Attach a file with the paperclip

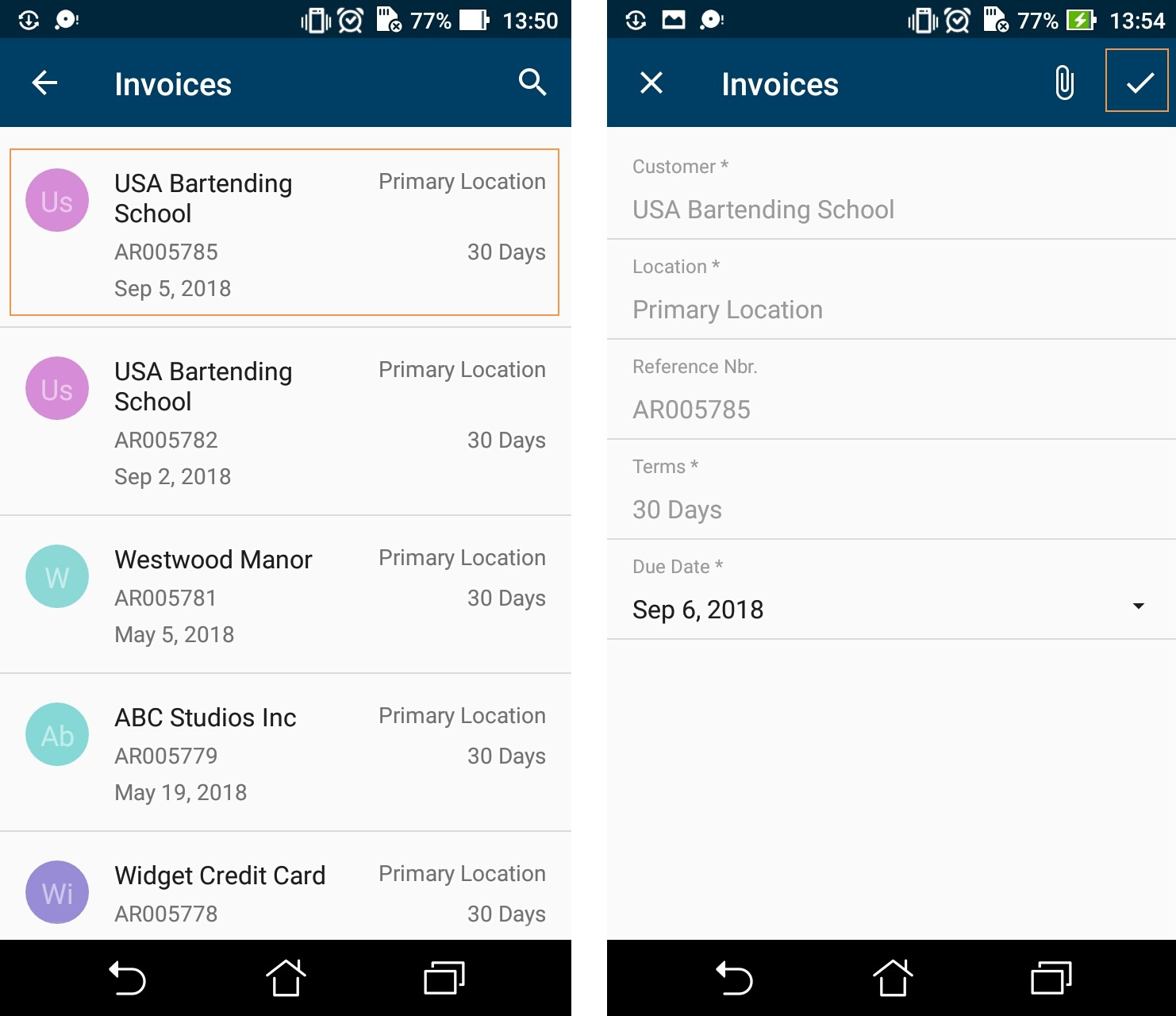click(x=1064, y=83)
